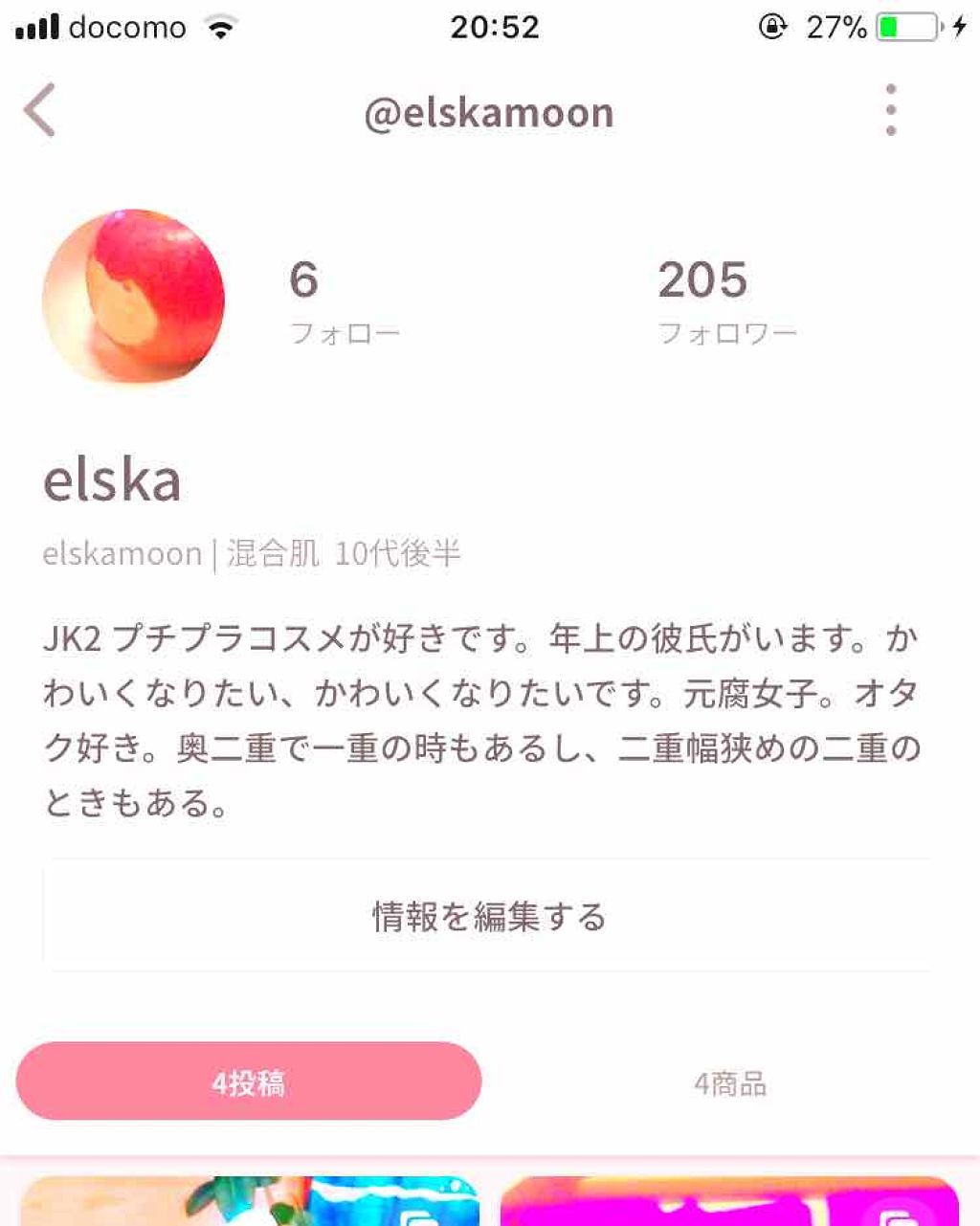Image resolution: width=980 pixels, height=1226 pixels.
Task: Open the pink post thumbnail on the right
Action: coord(729,1202)
